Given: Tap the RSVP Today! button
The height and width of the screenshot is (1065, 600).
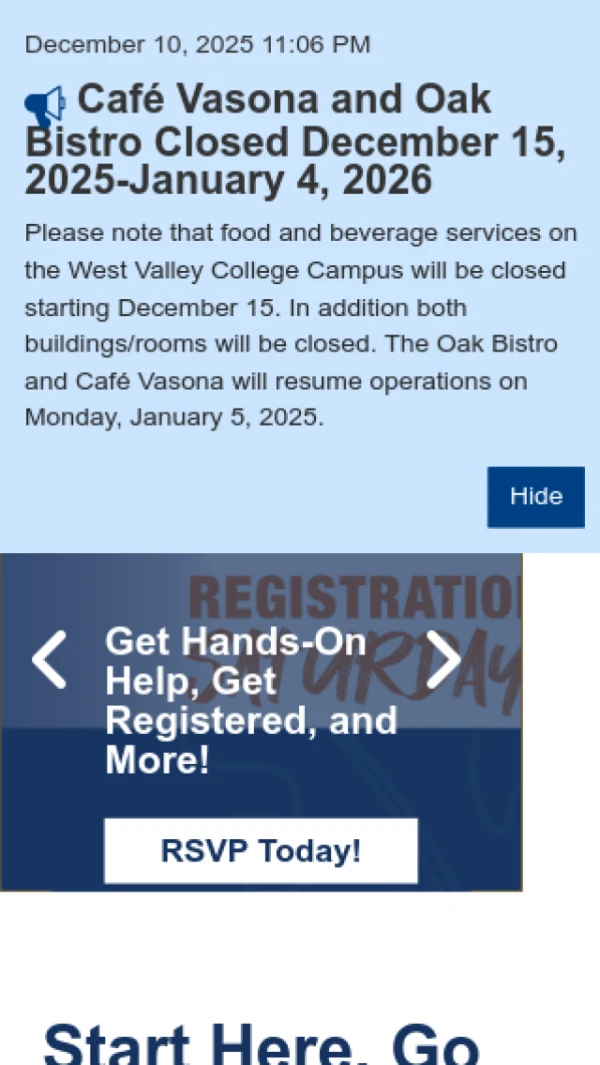Looking at the screenshot, I should 260,851.
